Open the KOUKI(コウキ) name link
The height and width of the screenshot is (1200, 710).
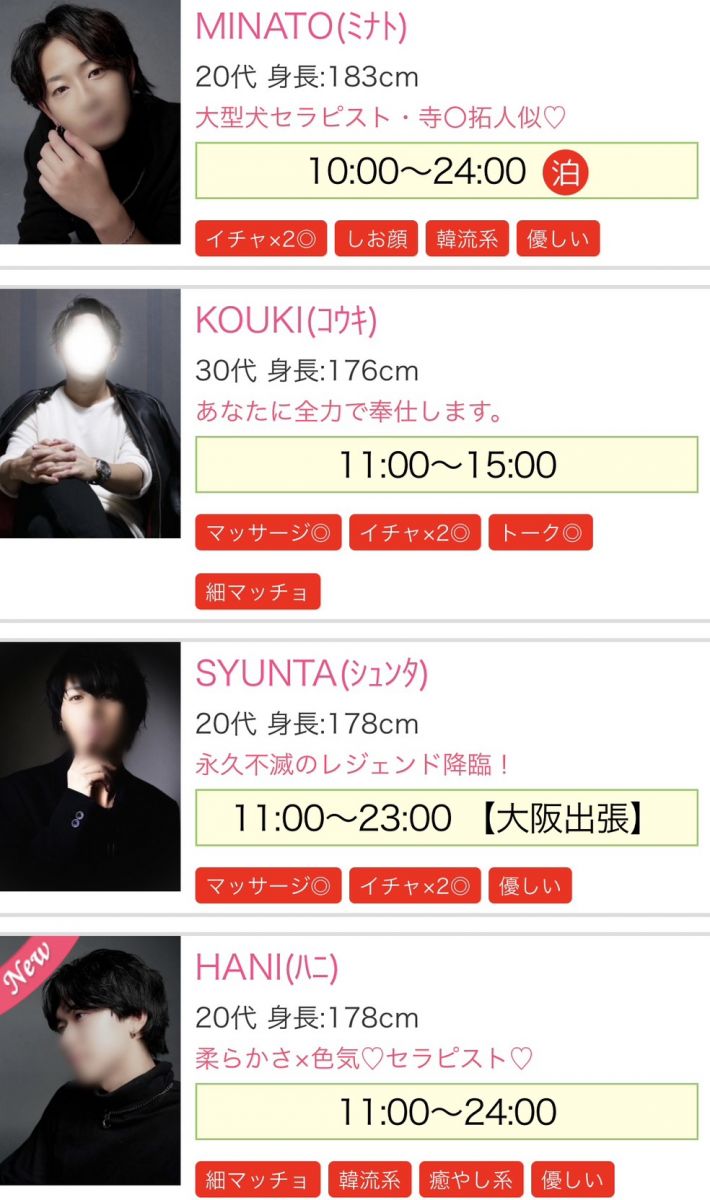coord(286,320)
